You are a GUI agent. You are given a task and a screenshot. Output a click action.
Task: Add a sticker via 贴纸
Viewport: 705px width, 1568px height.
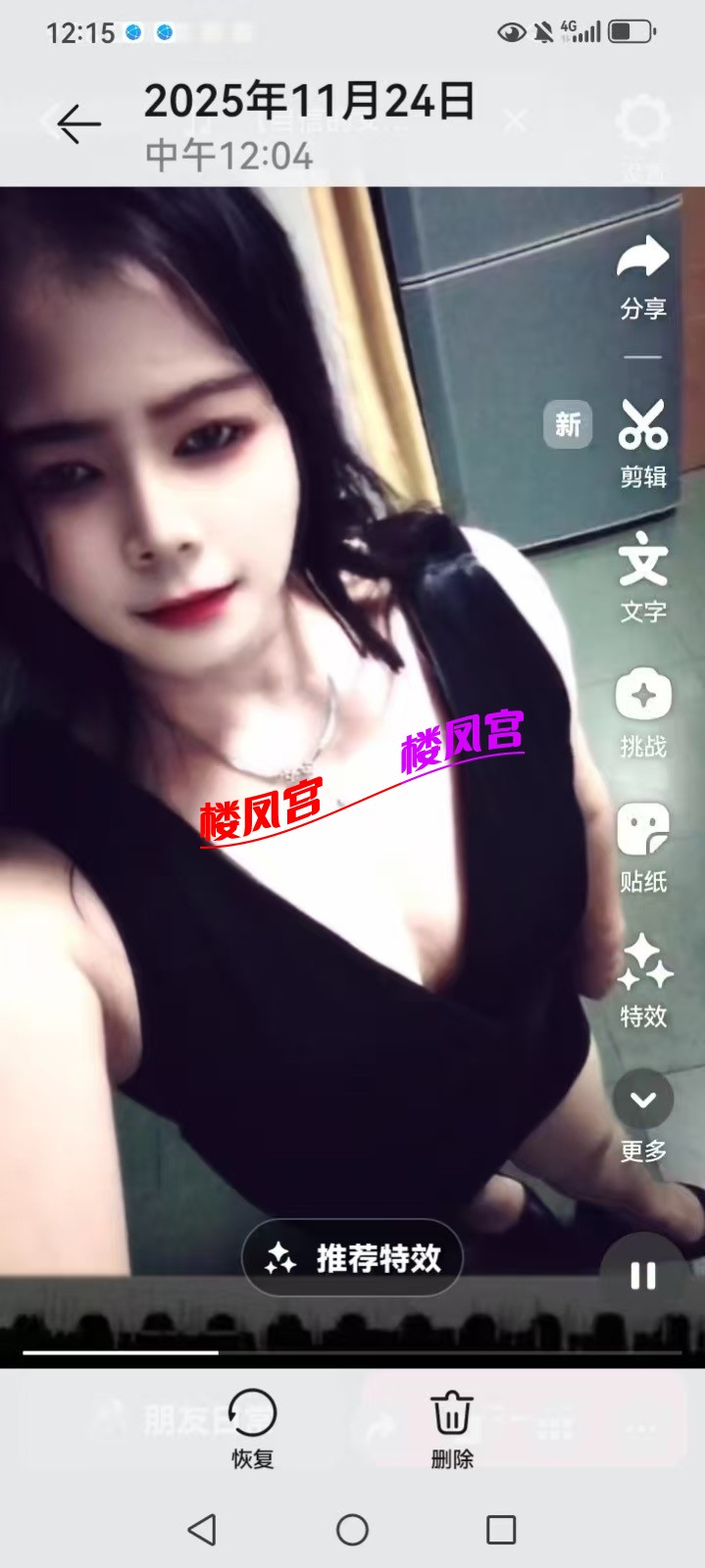point(643,847)
